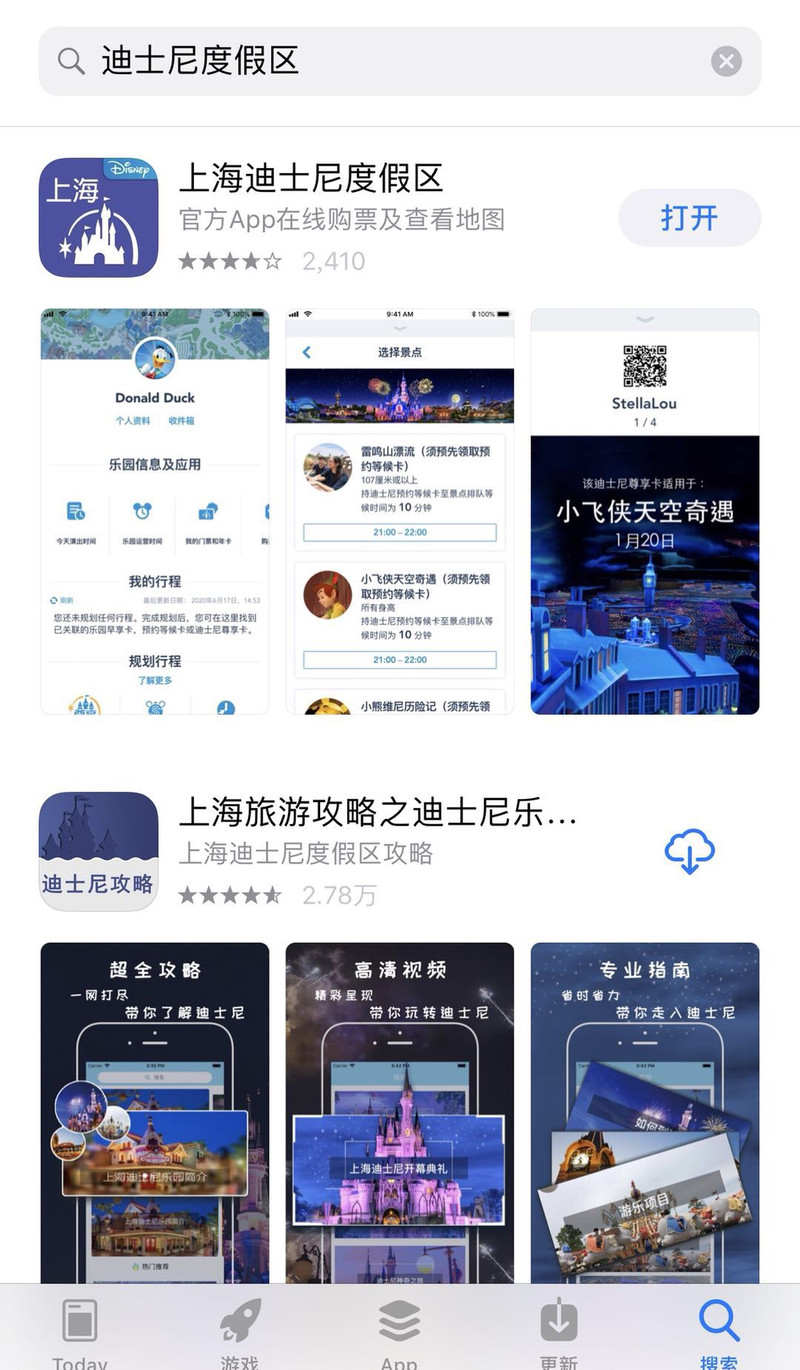This screenshot has width=800, height=1370.
Task: View the 超全攻略 screenshot preview
Action: pyautogui.click(x=155, y=1110)
